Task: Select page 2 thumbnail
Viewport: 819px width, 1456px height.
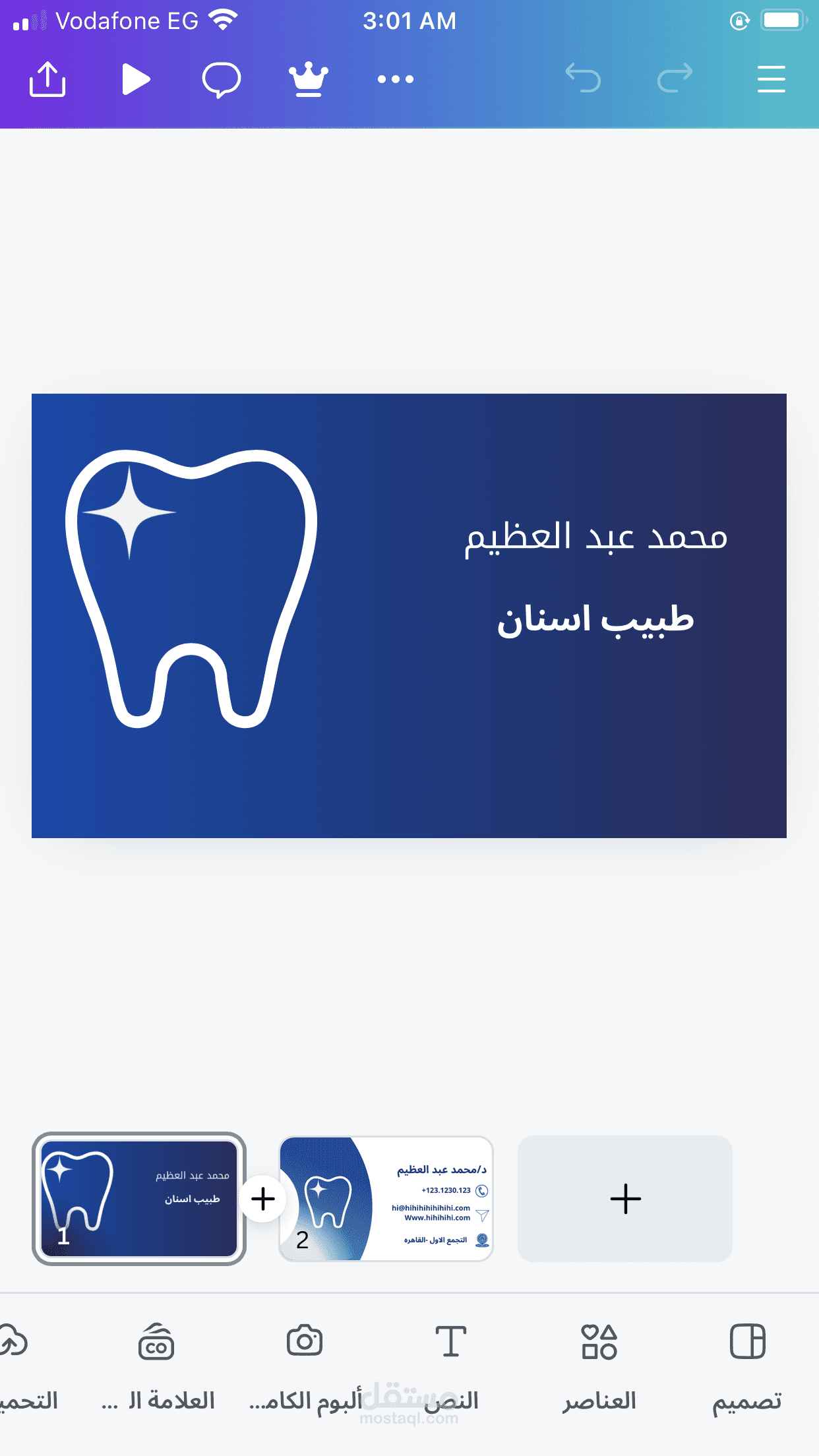Action: 386,1199
